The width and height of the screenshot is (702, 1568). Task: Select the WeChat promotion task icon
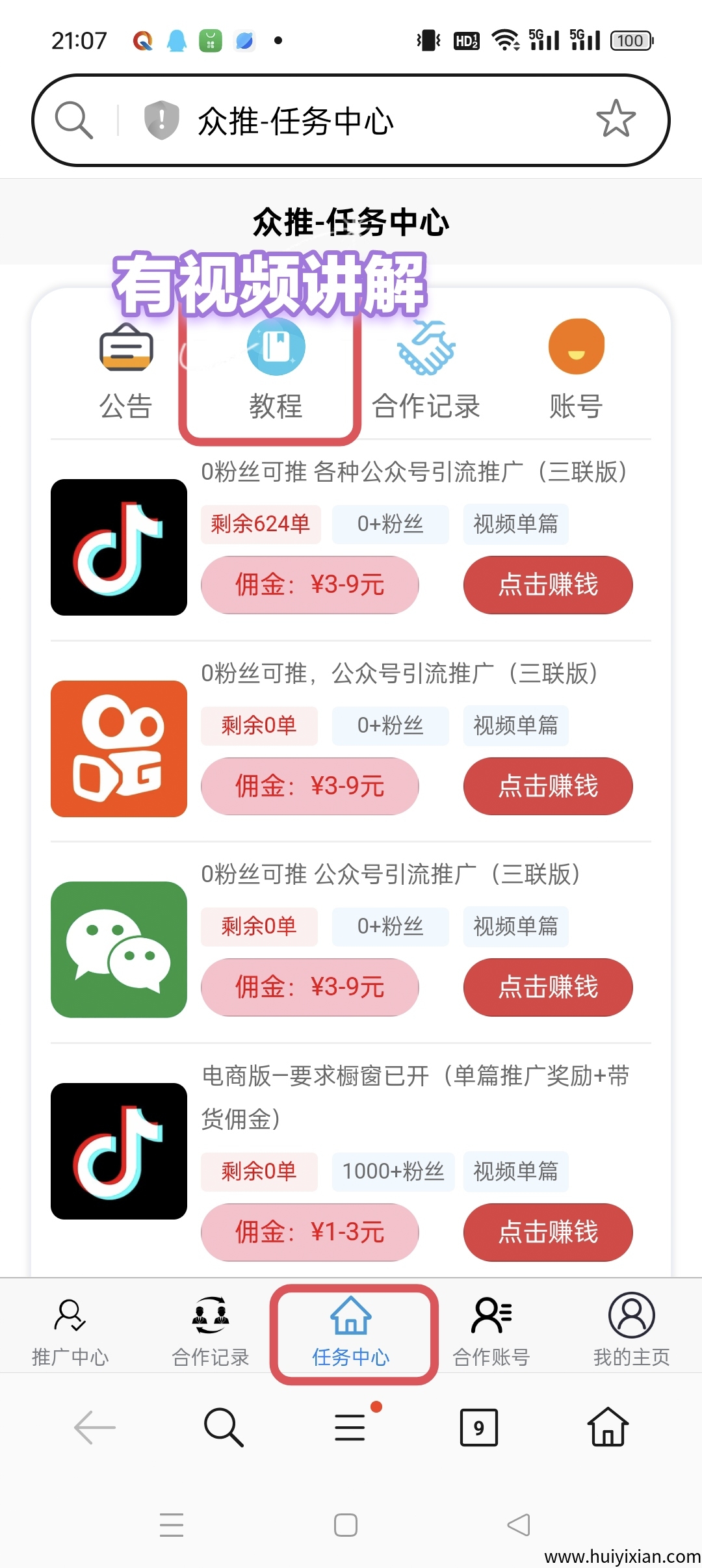click(118, 950)
